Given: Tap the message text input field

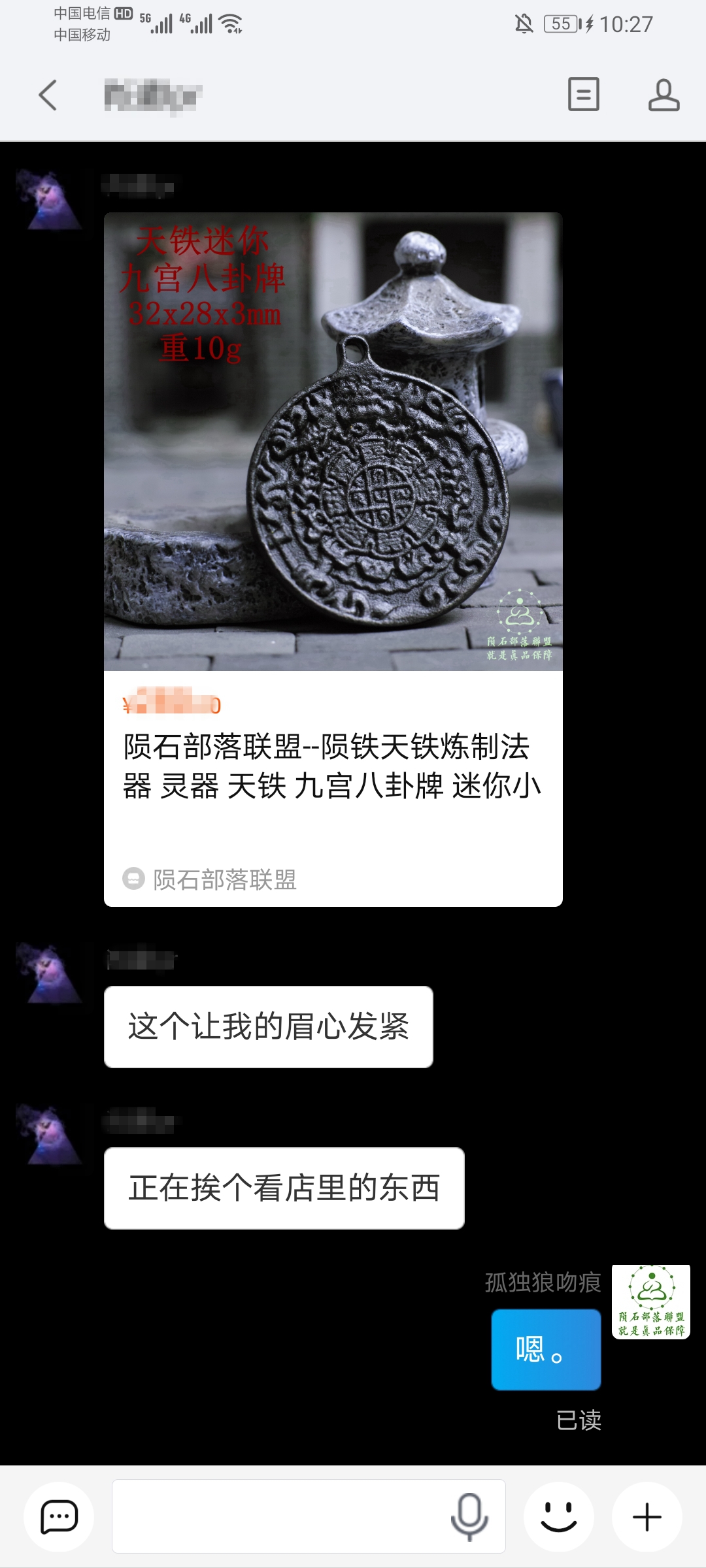Looking at the screenshot, I should pos(281,1516).
